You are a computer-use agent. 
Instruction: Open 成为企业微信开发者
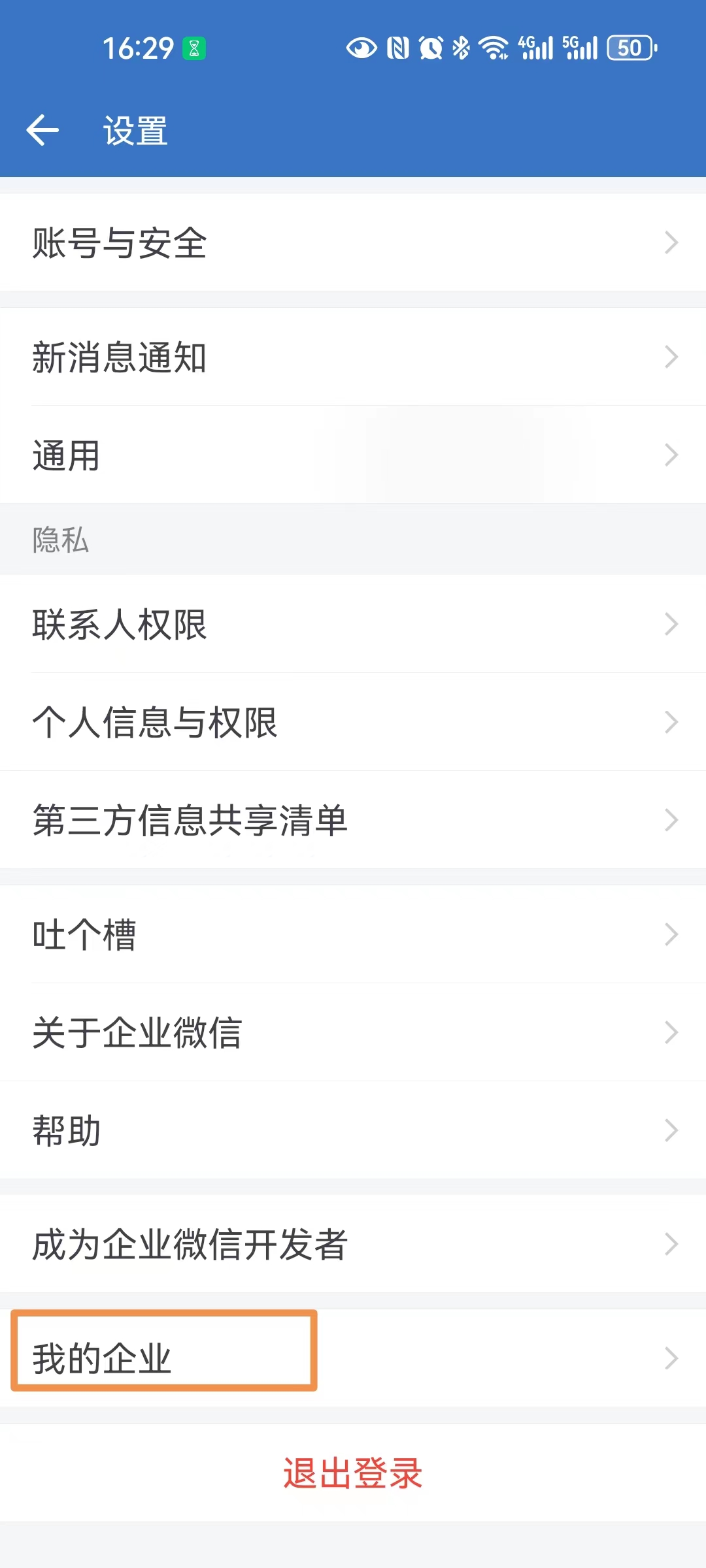(353, 1244)
